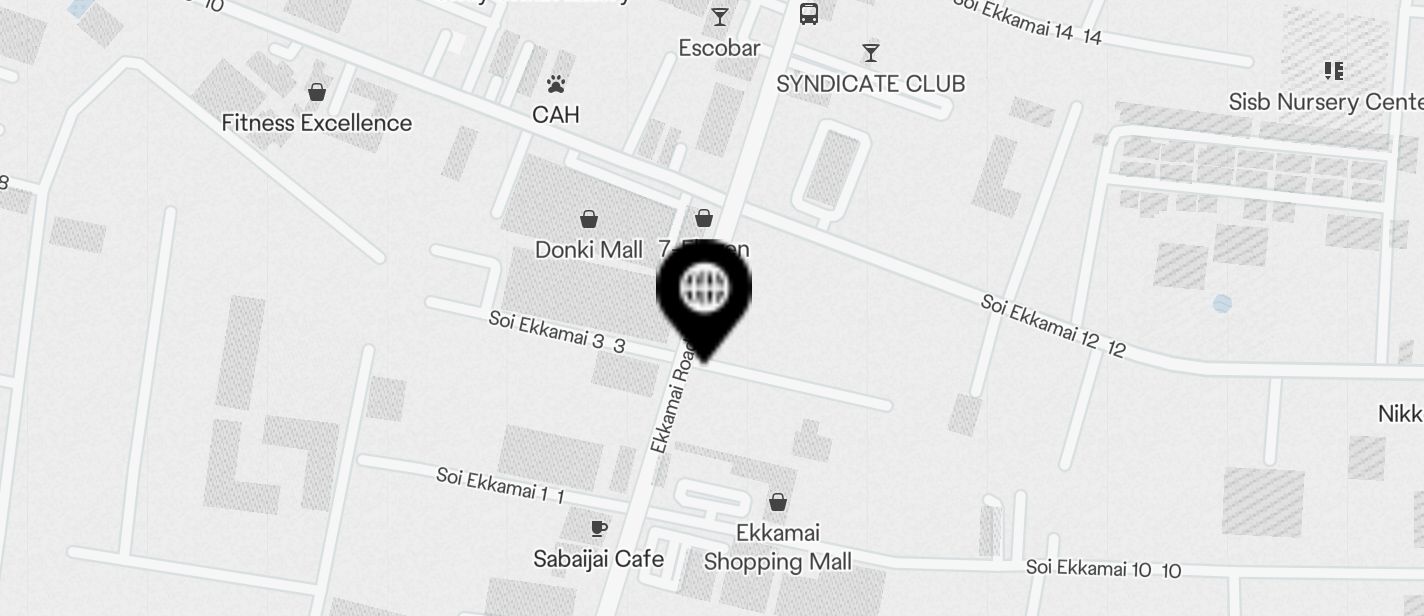Select the Escobar bar marker
Image resolution: width=1424 pixels, height=616 pixels.
click(719, 17)
